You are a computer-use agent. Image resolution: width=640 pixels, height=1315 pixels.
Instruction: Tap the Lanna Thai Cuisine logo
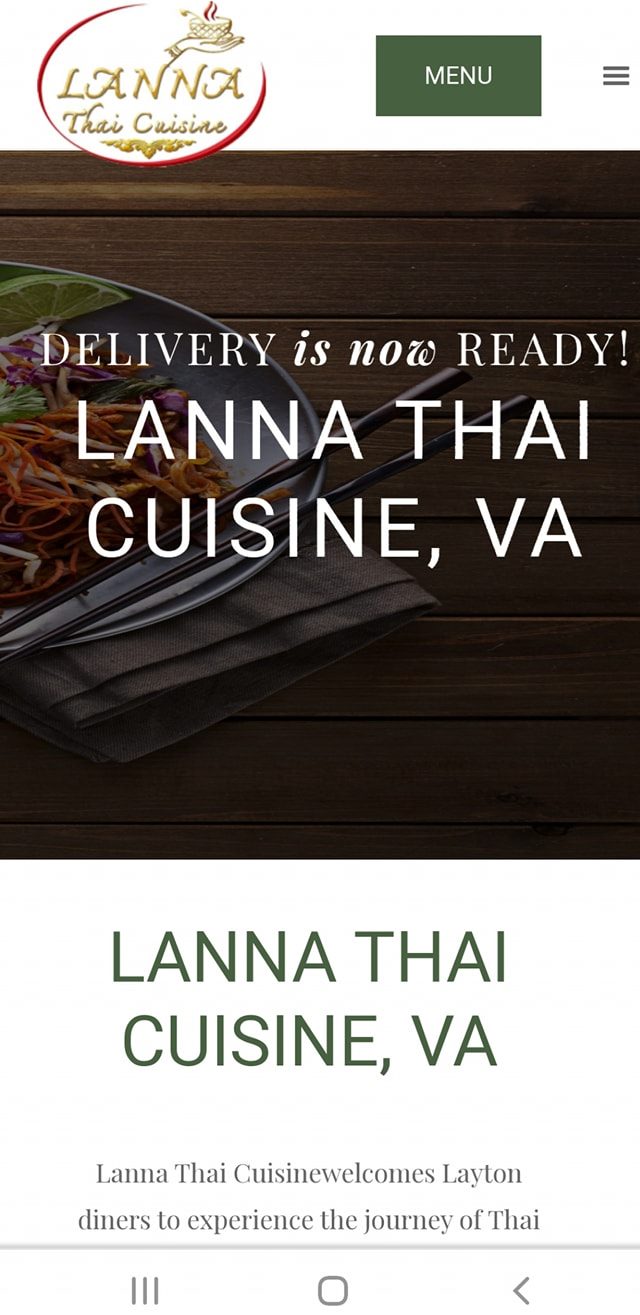tap(152, 84)
